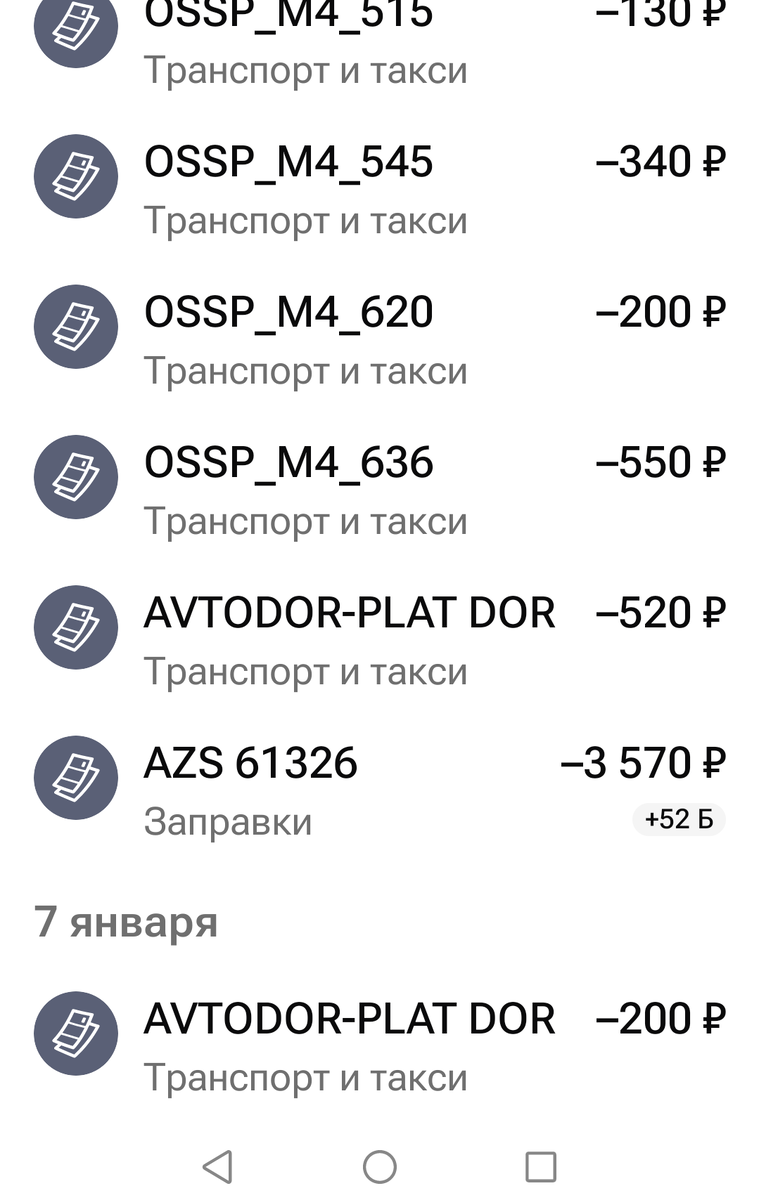Click the '7 января' date header
This screenshot has height=1200, width=759.
[124, 923]
